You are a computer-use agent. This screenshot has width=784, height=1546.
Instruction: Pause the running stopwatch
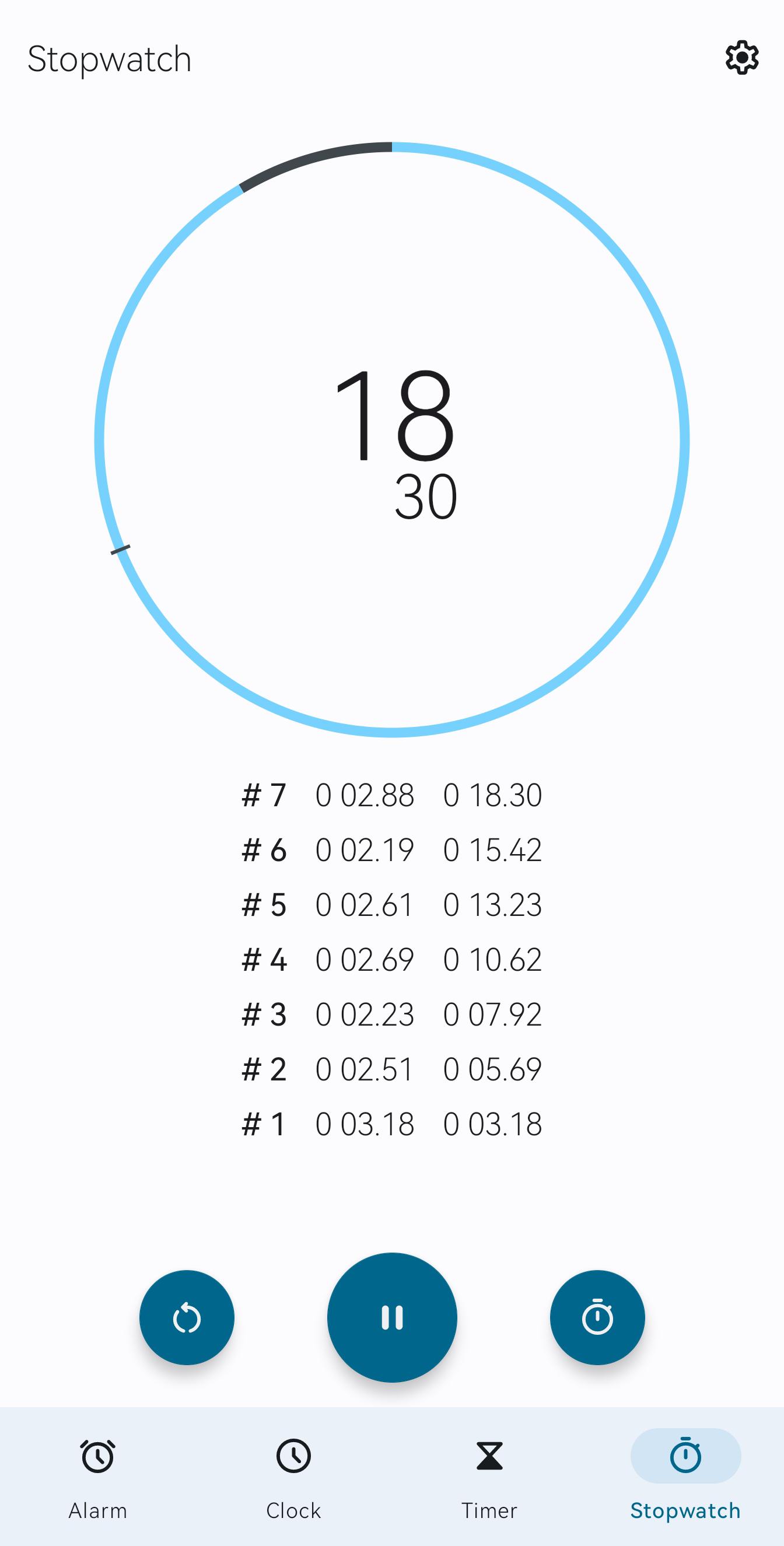point(392,1318)
